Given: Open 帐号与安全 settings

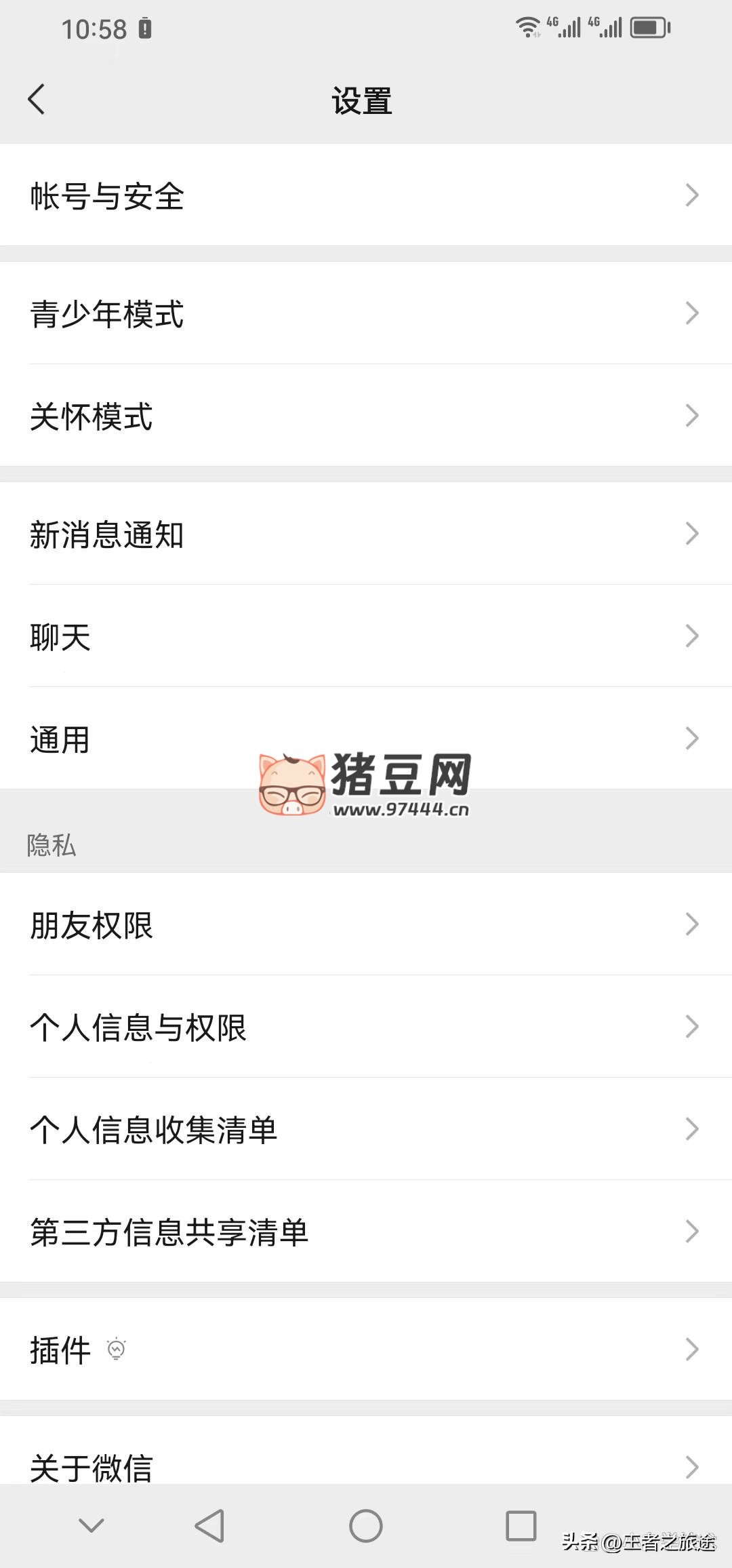Looking at the screenshot, I should coord(366,195).
